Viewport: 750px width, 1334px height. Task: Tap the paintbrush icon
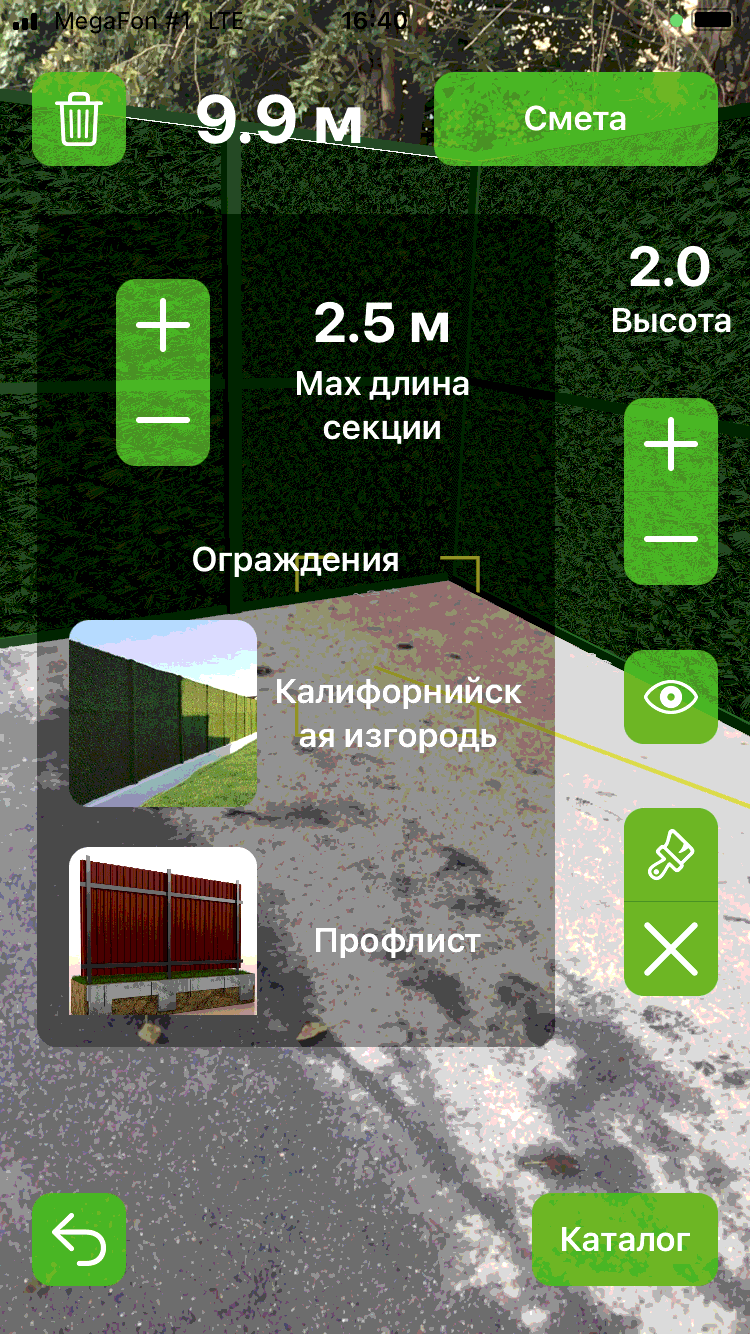pyautogui.click(x=671, y=856)
